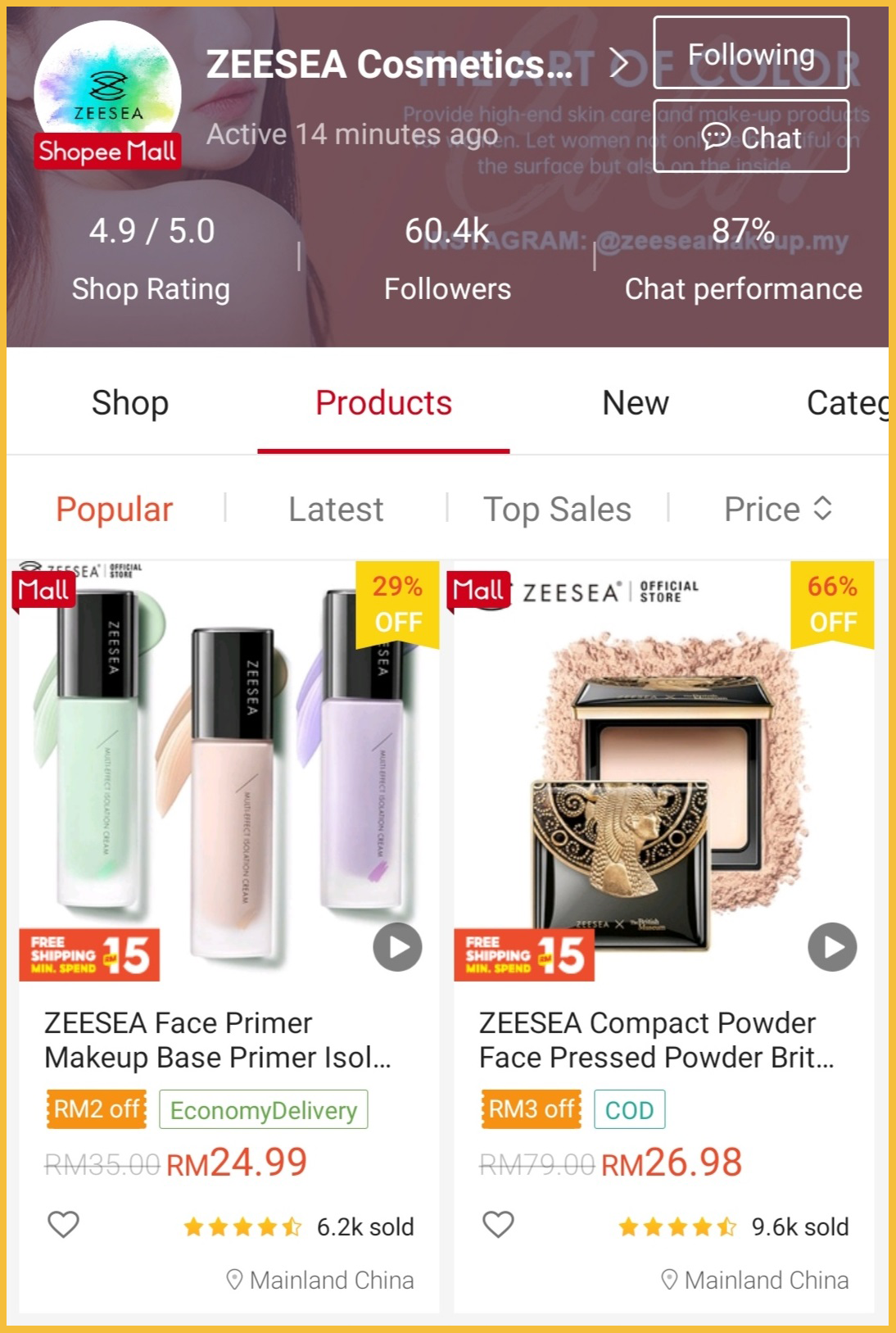Like the ZEESEA Face Primer item
This screenshot has width=896, height=1333.
[x=63, y=1224]
